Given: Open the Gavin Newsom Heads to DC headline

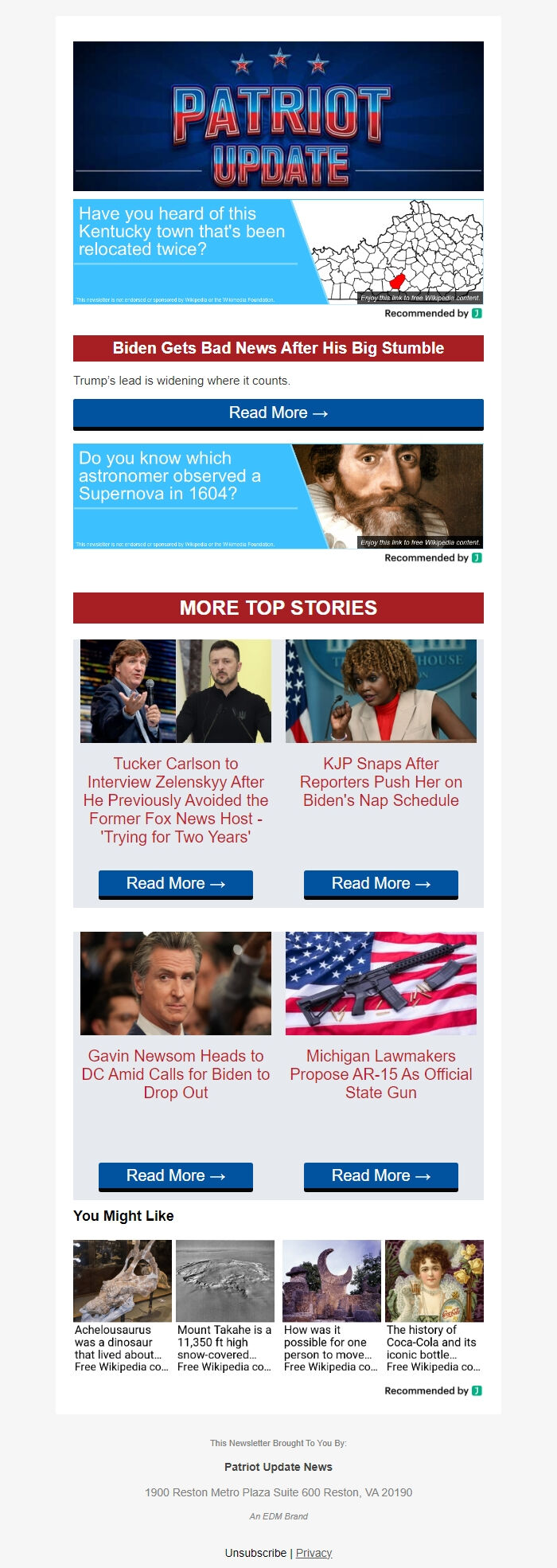Looking at the screenshot, I should click(x=176, y=1073).
